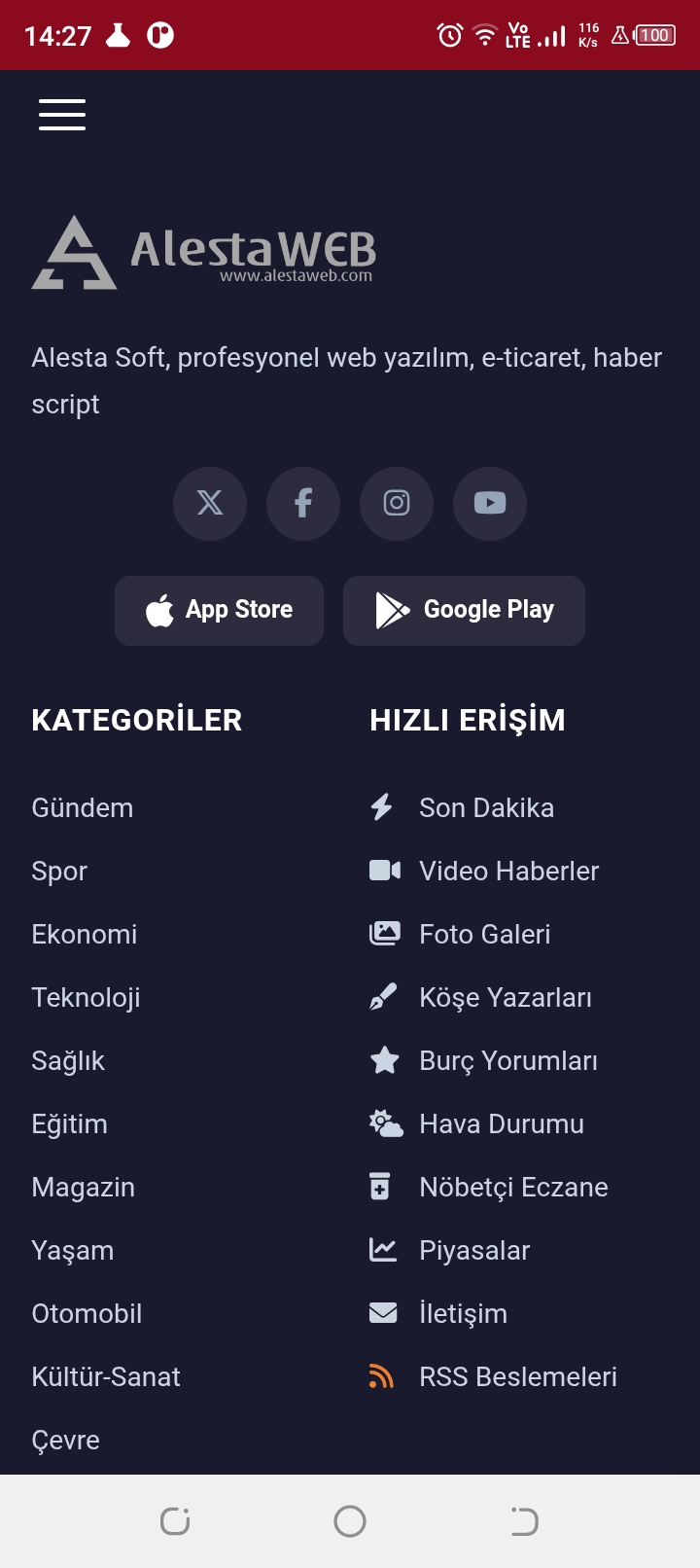Click the pen icon next to Köşe Yazarları
This screenshot has width=700, height=1568.
pos(383,997)
